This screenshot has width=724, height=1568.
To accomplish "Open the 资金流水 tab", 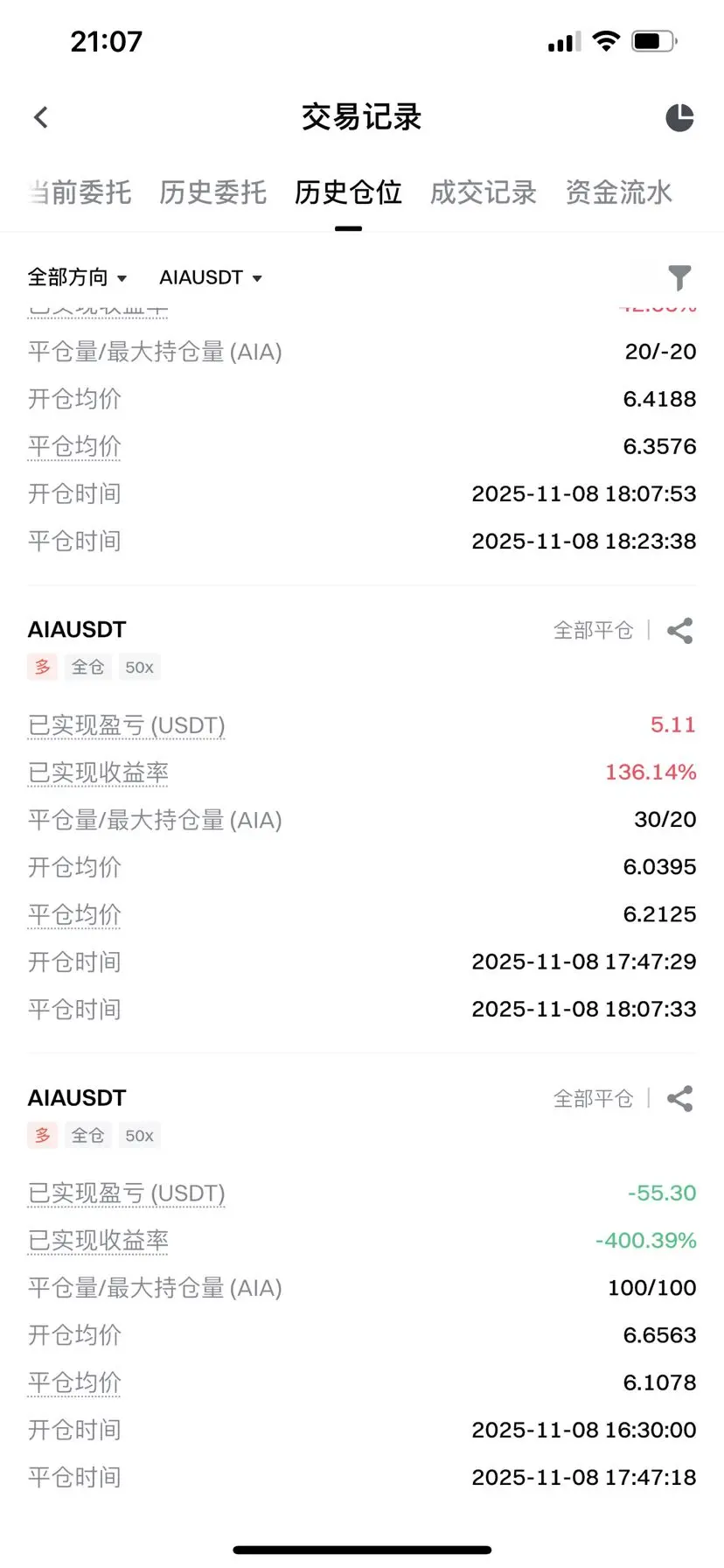I will tap(618, 192).
